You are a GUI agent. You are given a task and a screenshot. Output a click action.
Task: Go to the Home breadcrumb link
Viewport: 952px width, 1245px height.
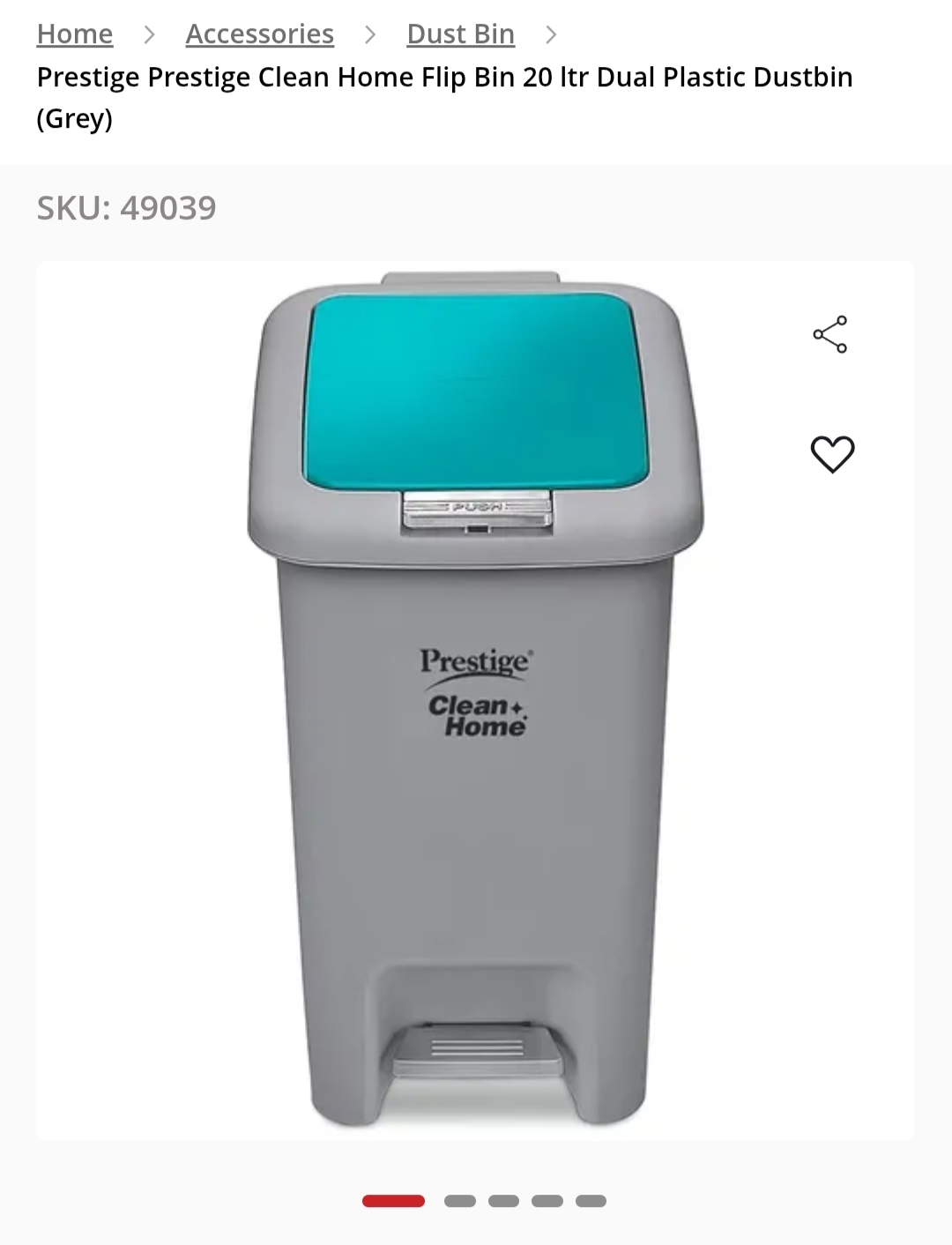click(x=75, y=34)
